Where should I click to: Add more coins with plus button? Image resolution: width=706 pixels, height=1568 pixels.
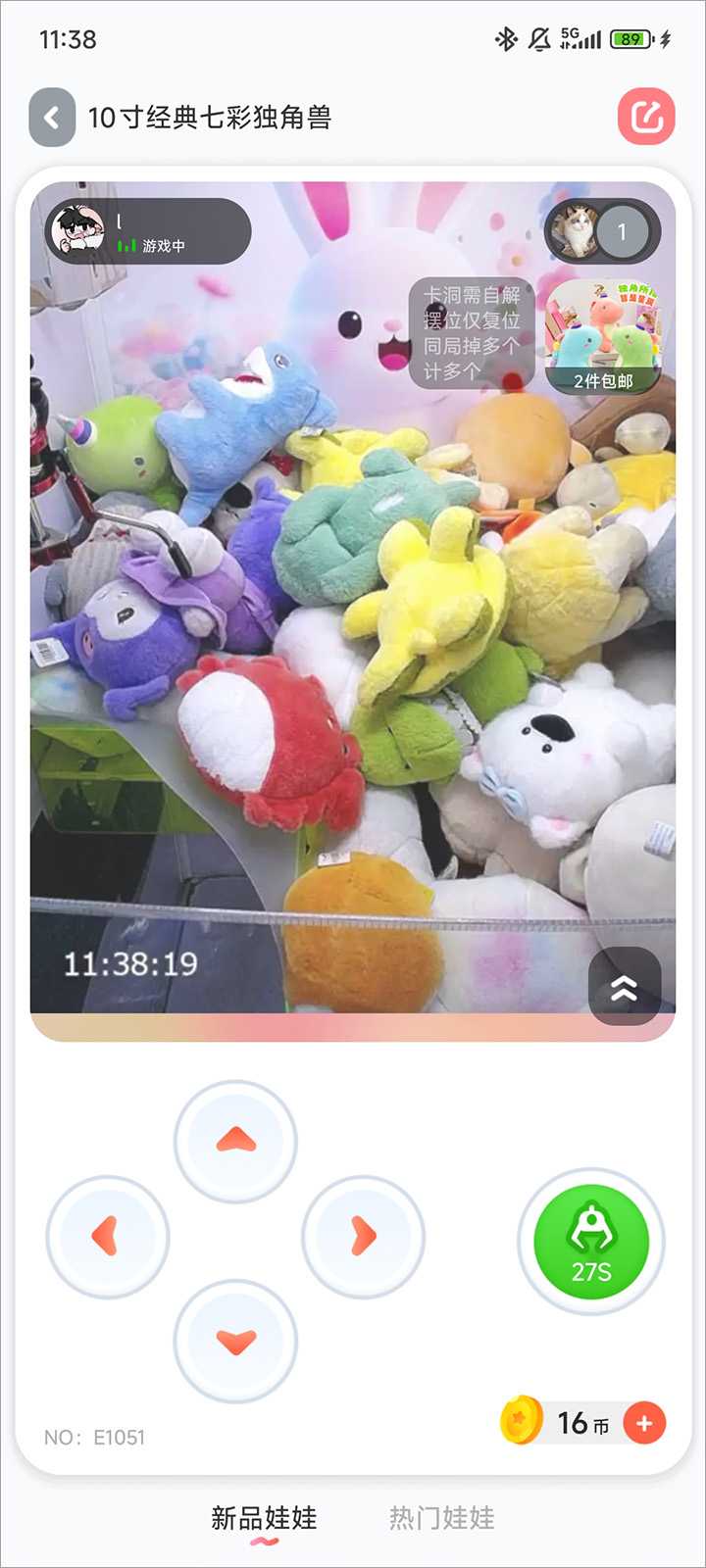pos(644,1423)
